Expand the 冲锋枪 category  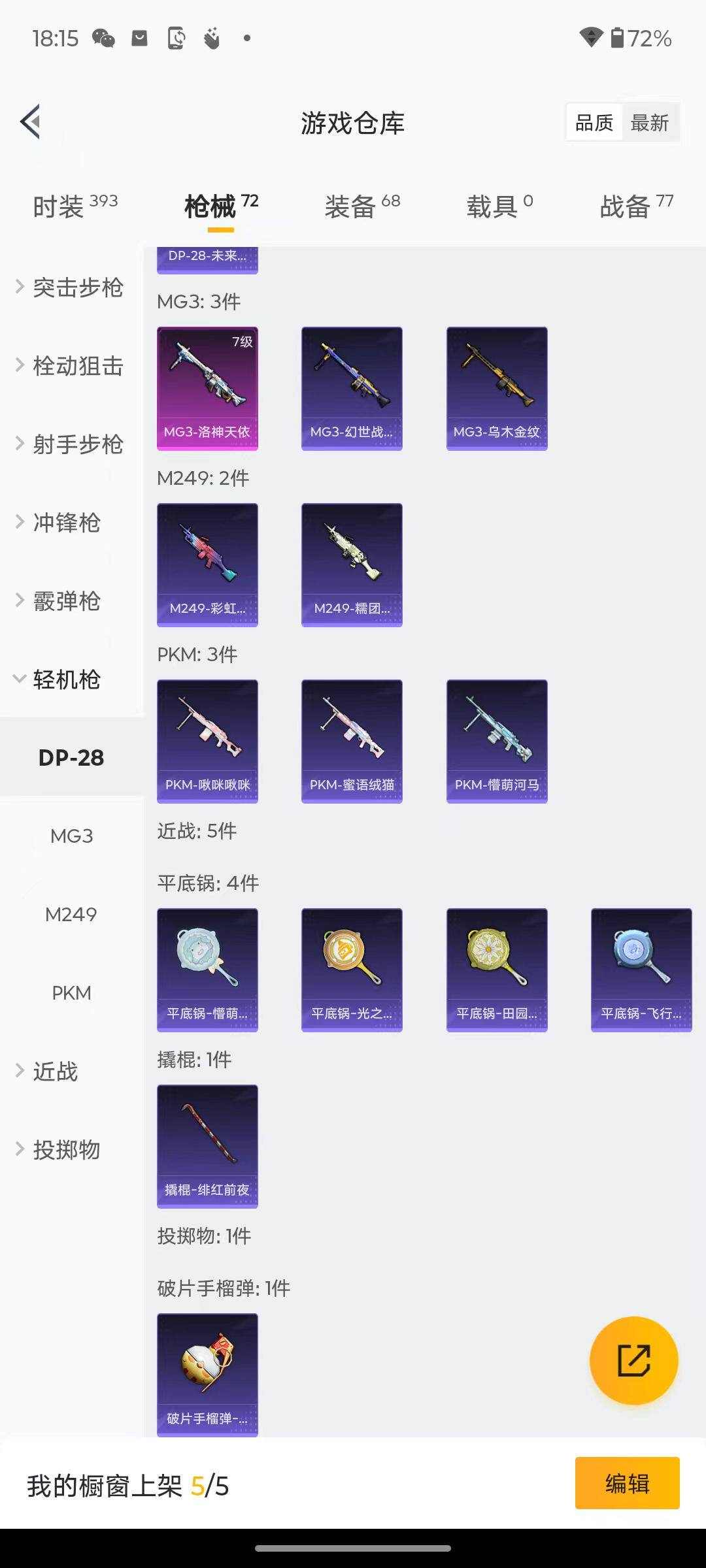(60, 523)
